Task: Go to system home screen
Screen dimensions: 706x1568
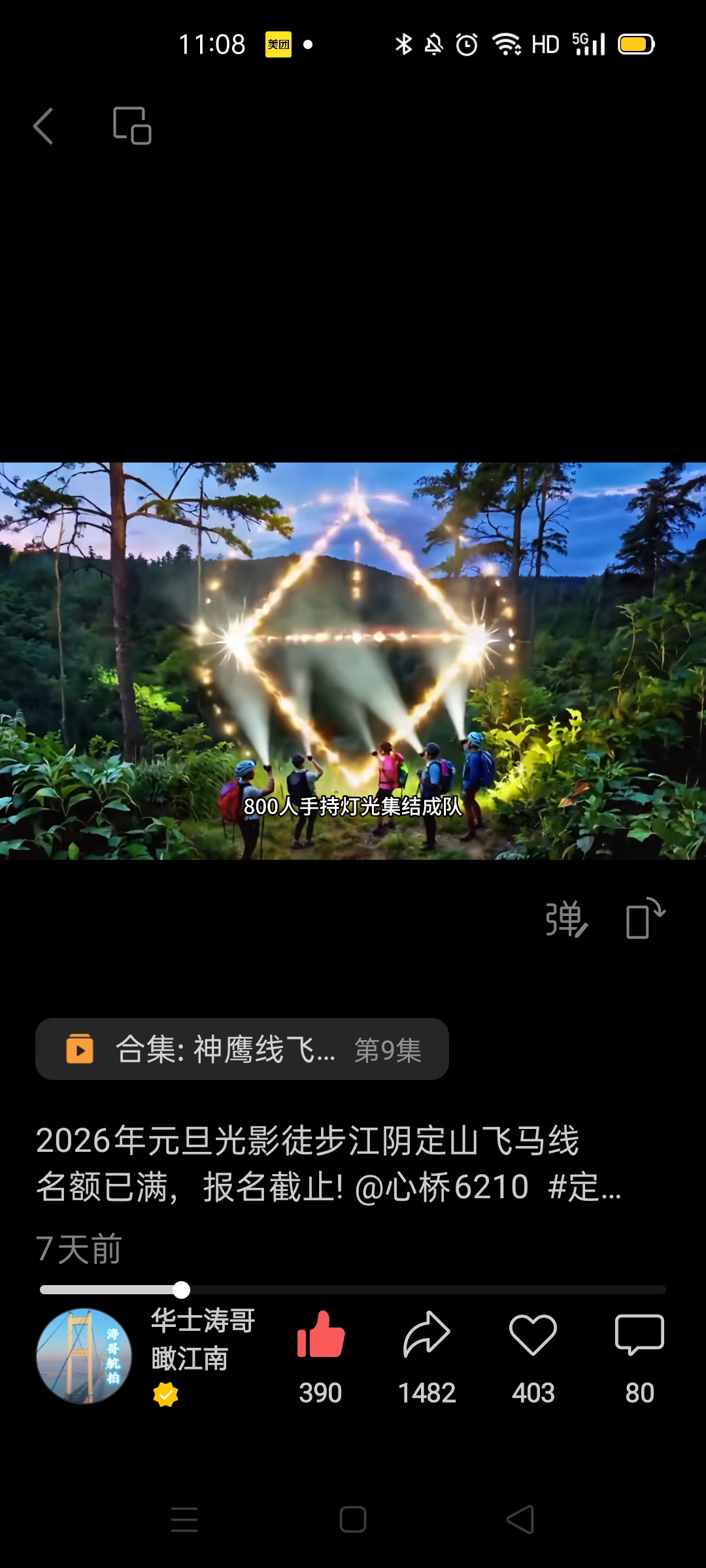Action: [353, 1519]
